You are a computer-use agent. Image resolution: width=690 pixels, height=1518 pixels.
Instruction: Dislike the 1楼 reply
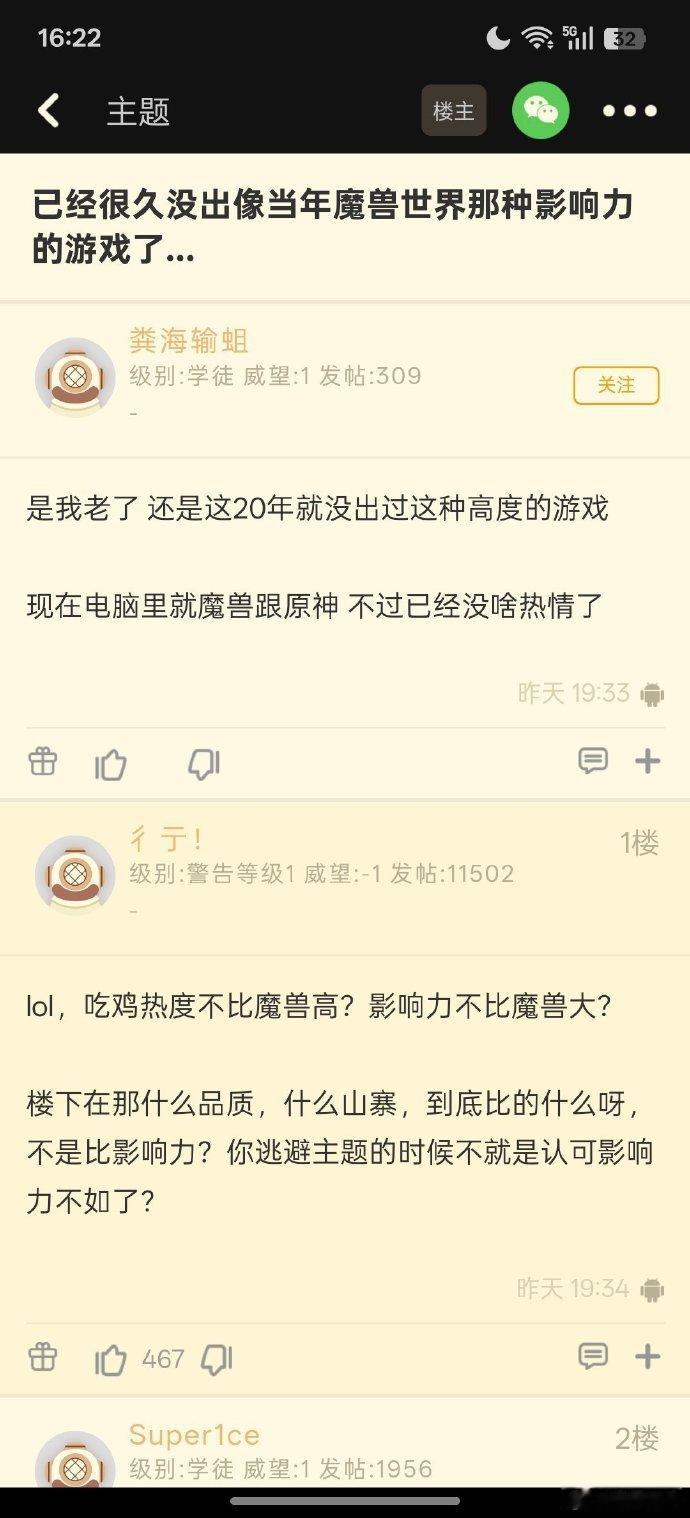point(216,1360)
